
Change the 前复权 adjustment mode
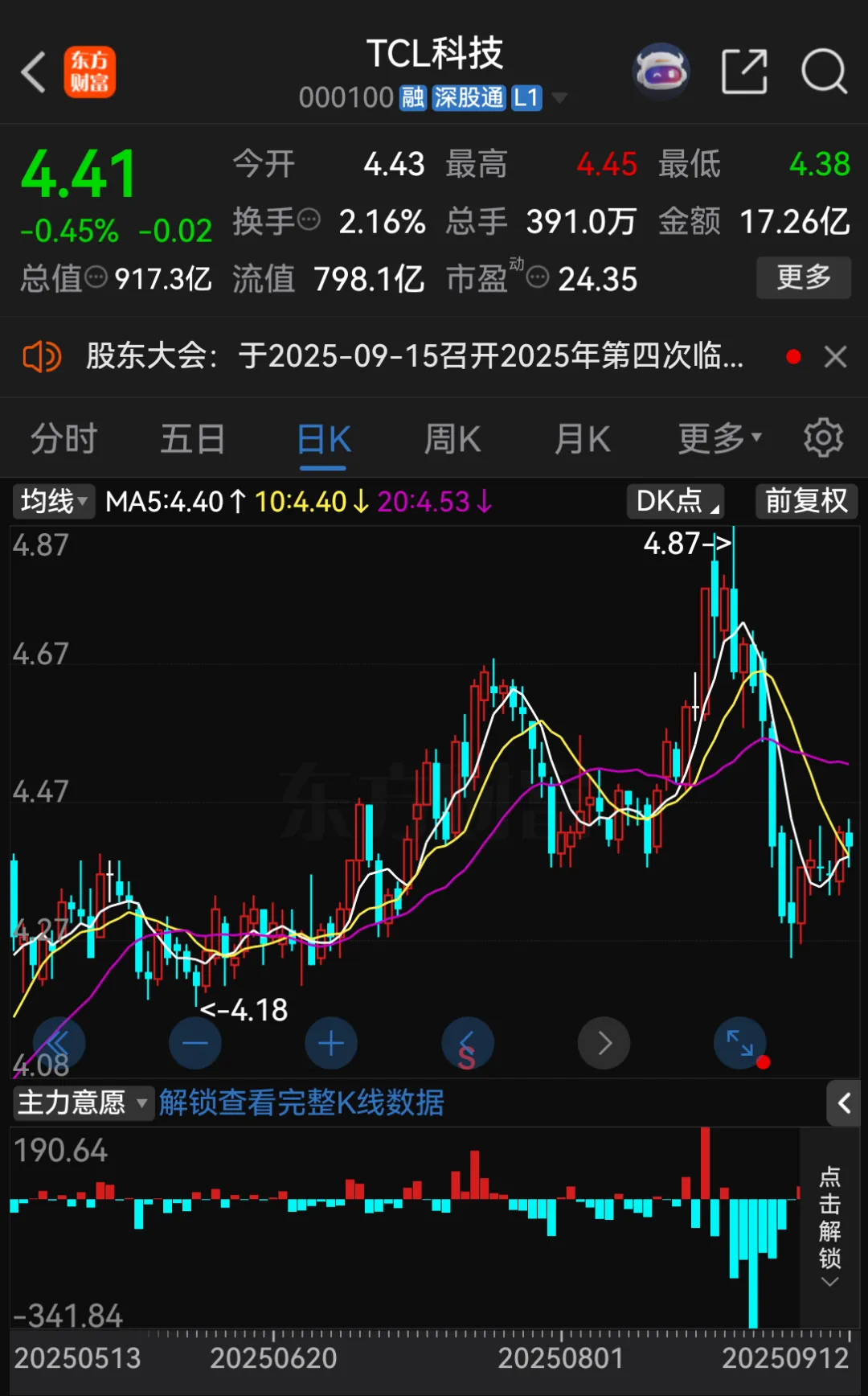click(x=806, y=502)
